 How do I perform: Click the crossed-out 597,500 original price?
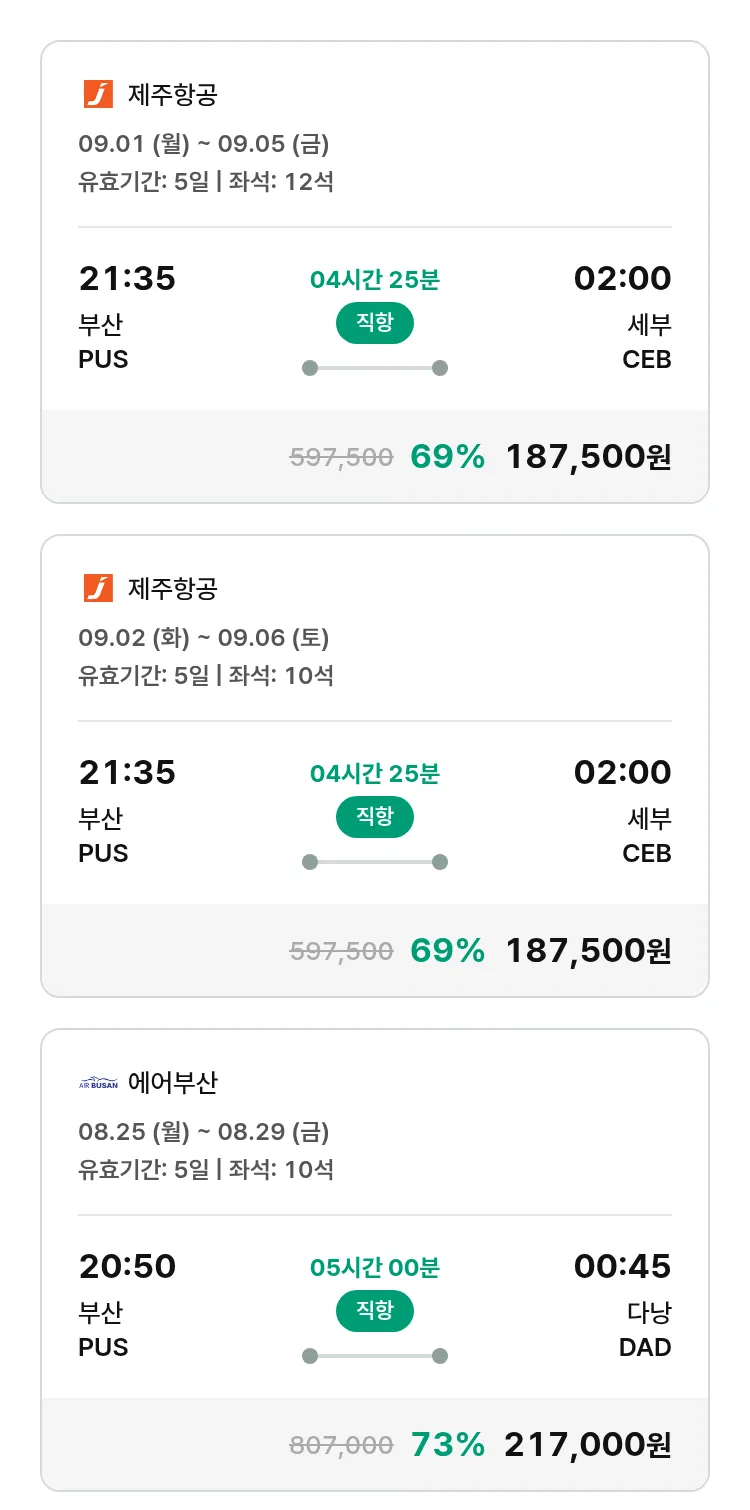[340, 456]
